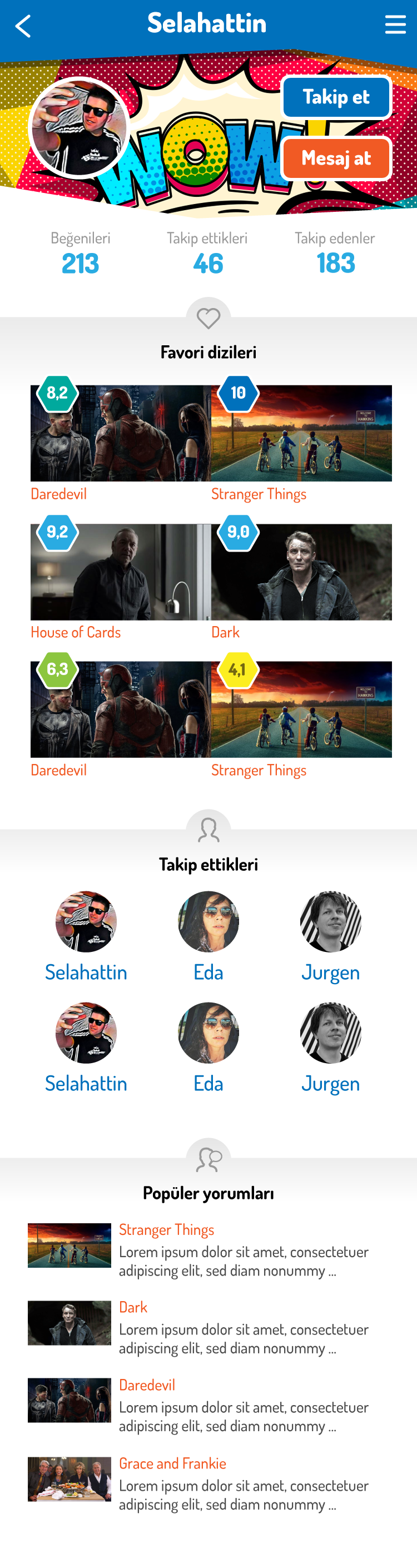Viewport: 417px width, 1568px height.
Task: Go back using the header arrow
Action: click(x=23, y=26)
